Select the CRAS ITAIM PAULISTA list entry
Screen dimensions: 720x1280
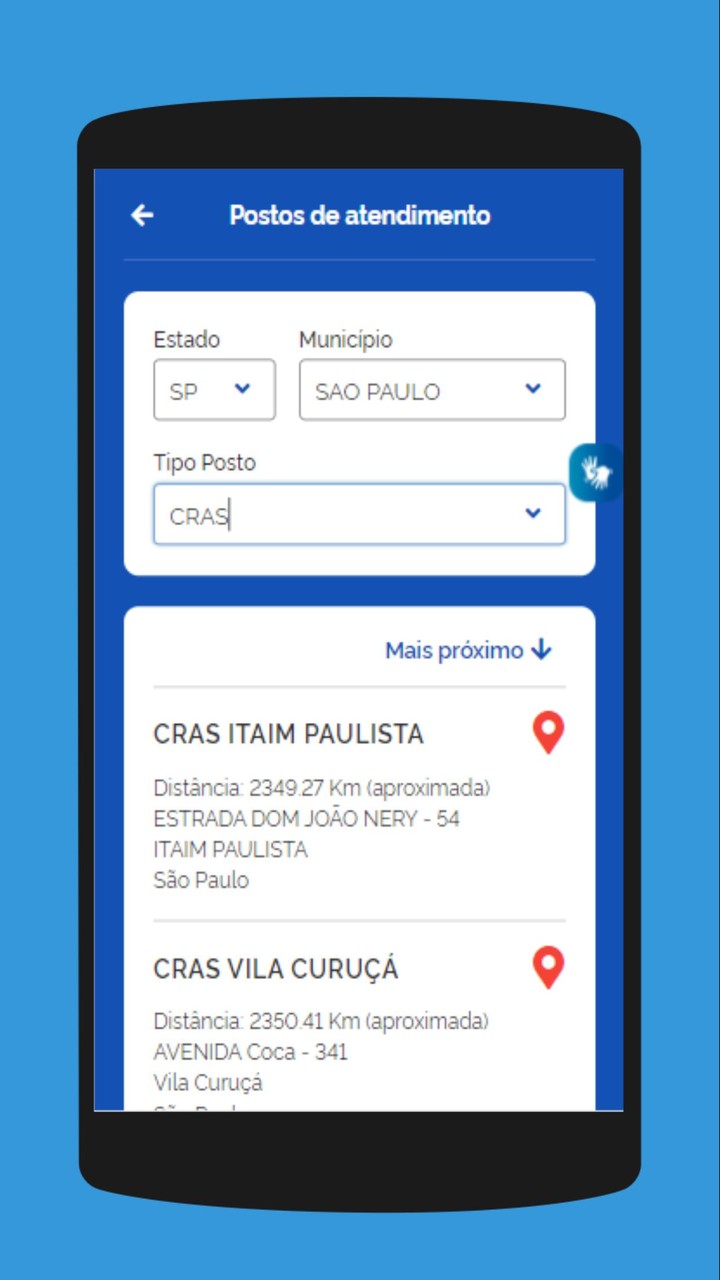coord(288,734)
